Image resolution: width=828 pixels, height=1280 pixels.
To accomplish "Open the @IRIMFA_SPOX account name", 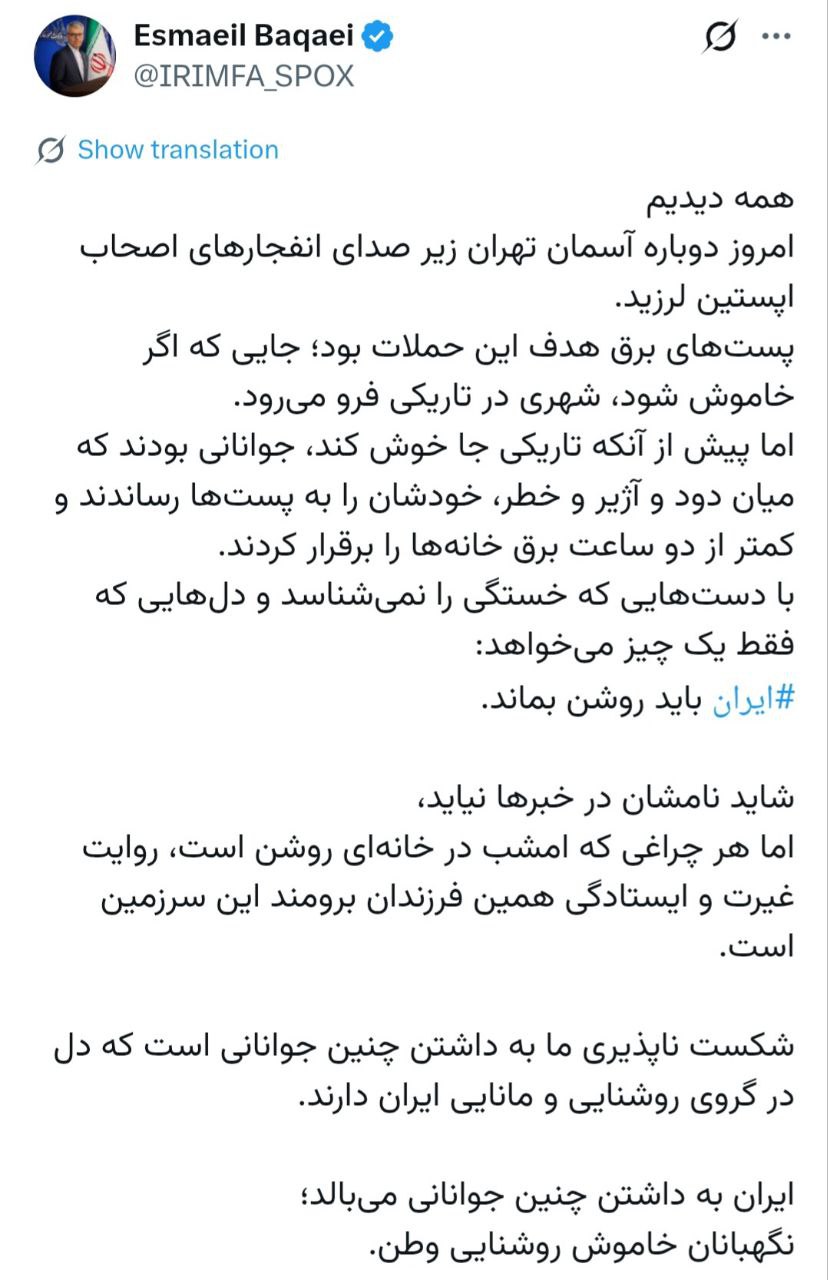I will pos(243,75).
